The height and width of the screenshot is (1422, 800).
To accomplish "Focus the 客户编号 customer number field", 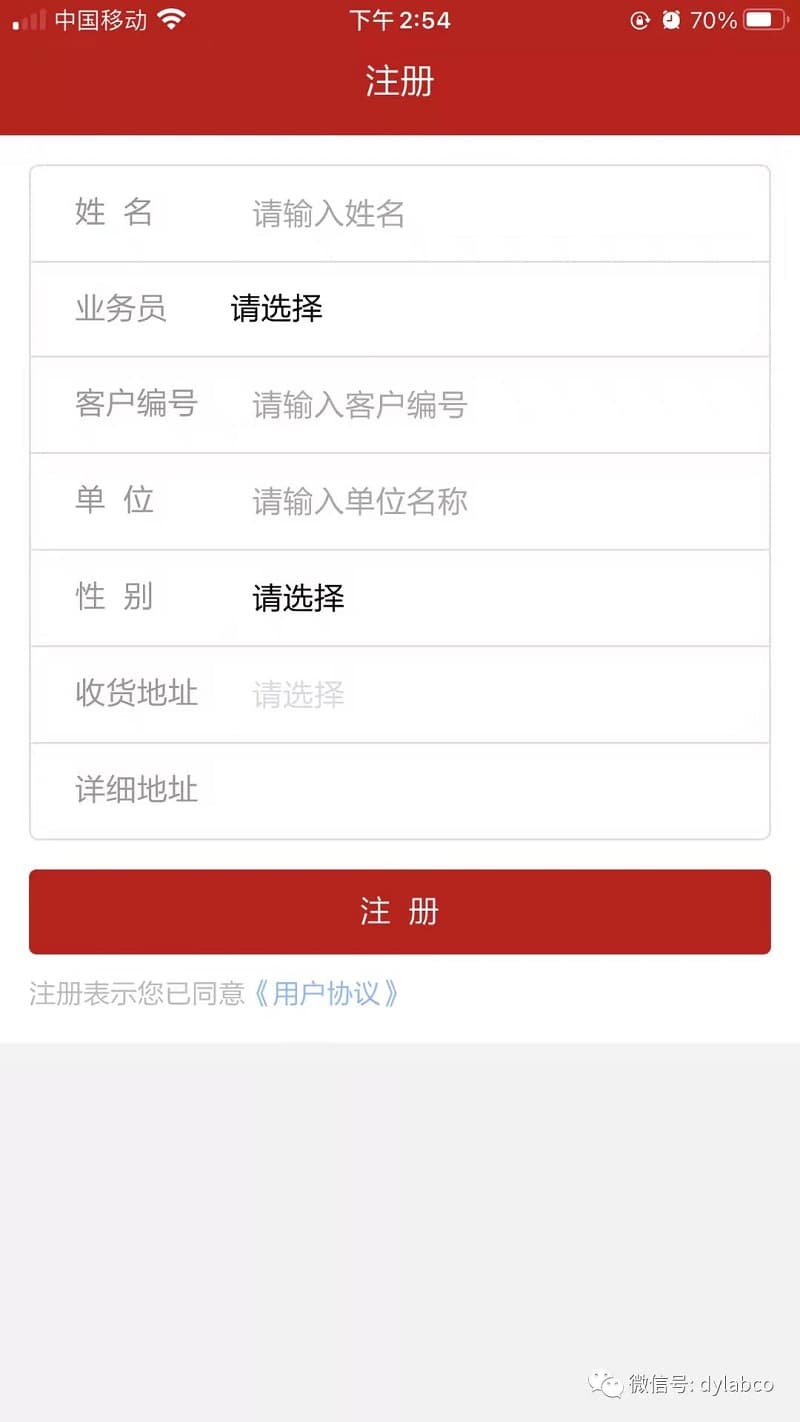I will pyautogui.click(x=480, y=405).
